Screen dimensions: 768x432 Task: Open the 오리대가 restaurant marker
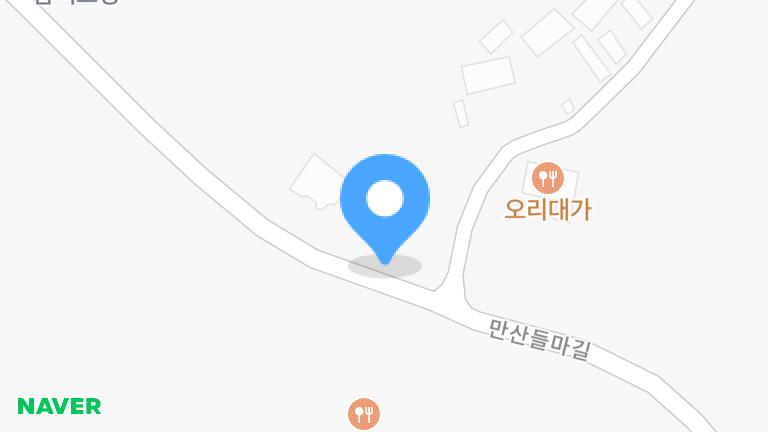point(548,178)
